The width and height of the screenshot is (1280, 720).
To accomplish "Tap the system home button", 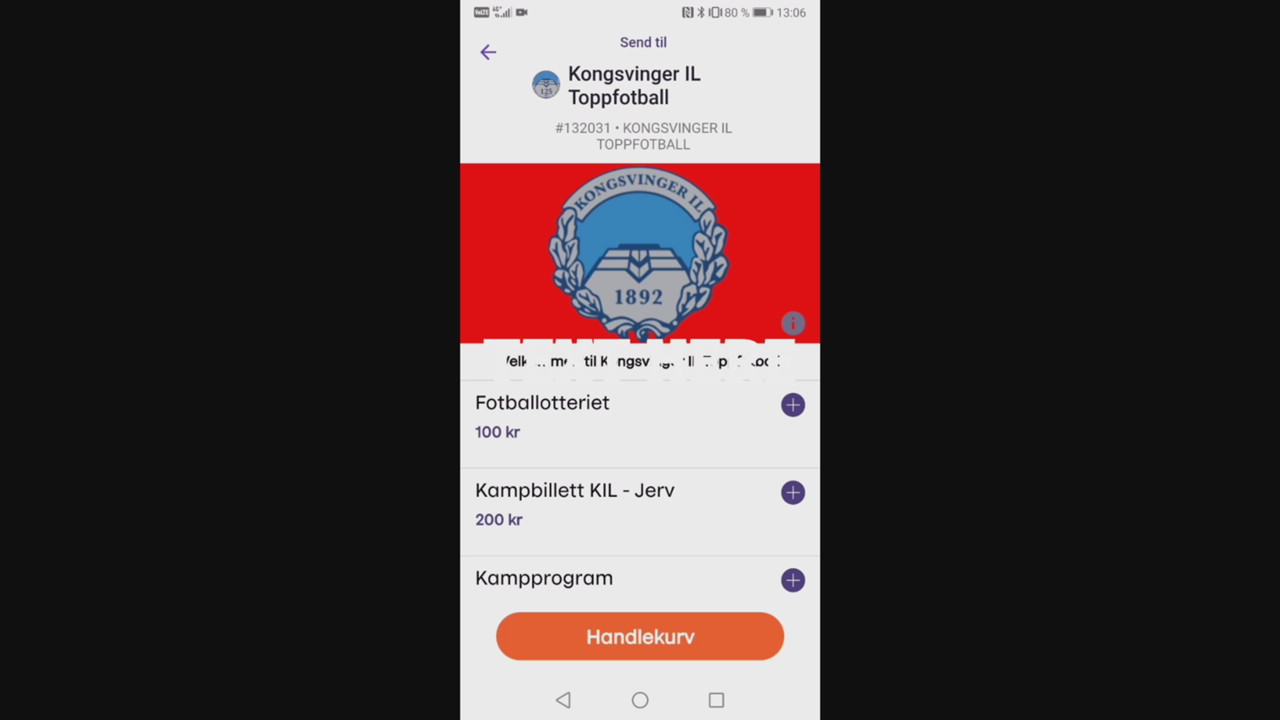I will 640,701.
